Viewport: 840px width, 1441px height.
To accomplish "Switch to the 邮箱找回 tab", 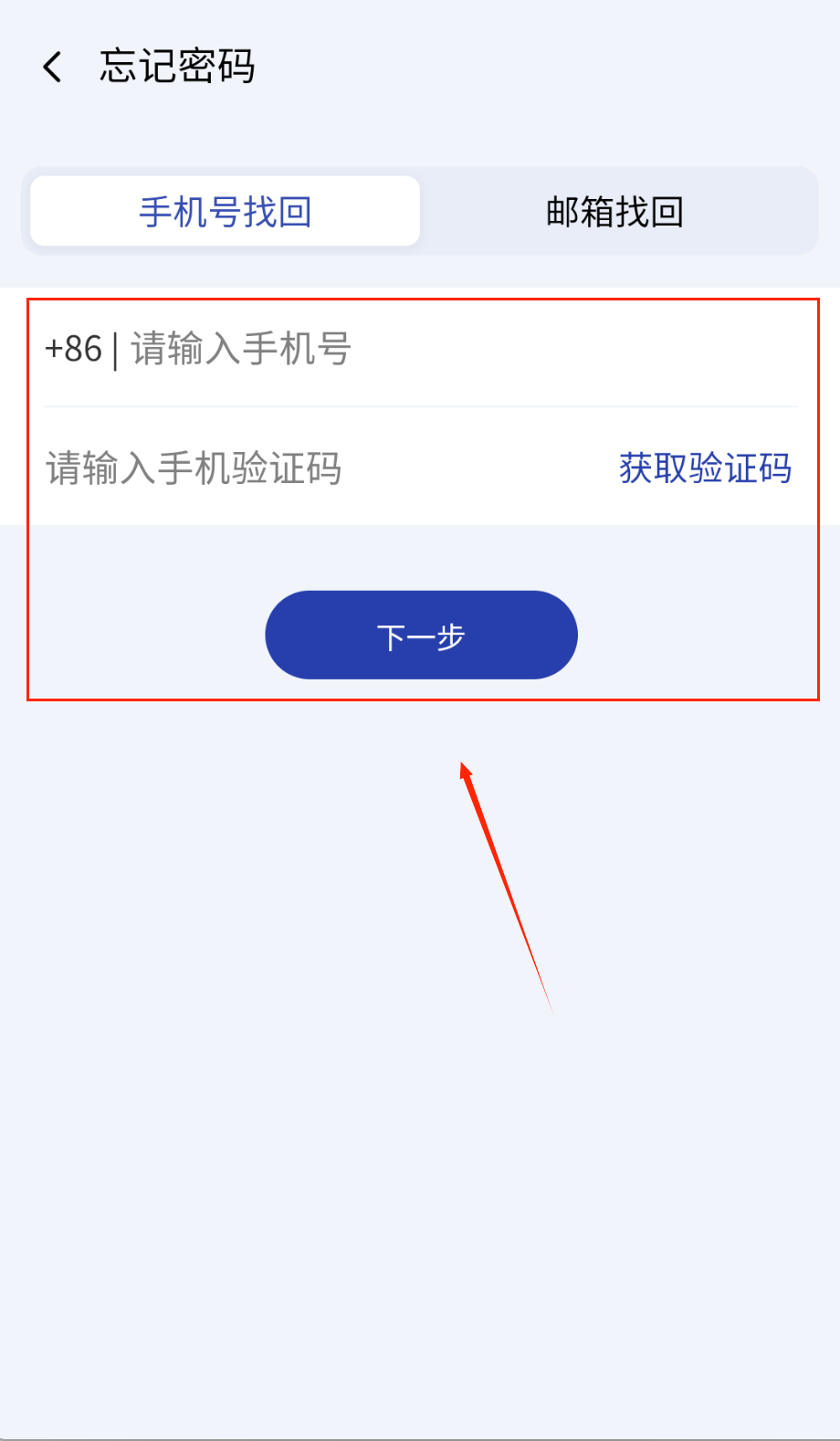I will (x=614, y=212).
